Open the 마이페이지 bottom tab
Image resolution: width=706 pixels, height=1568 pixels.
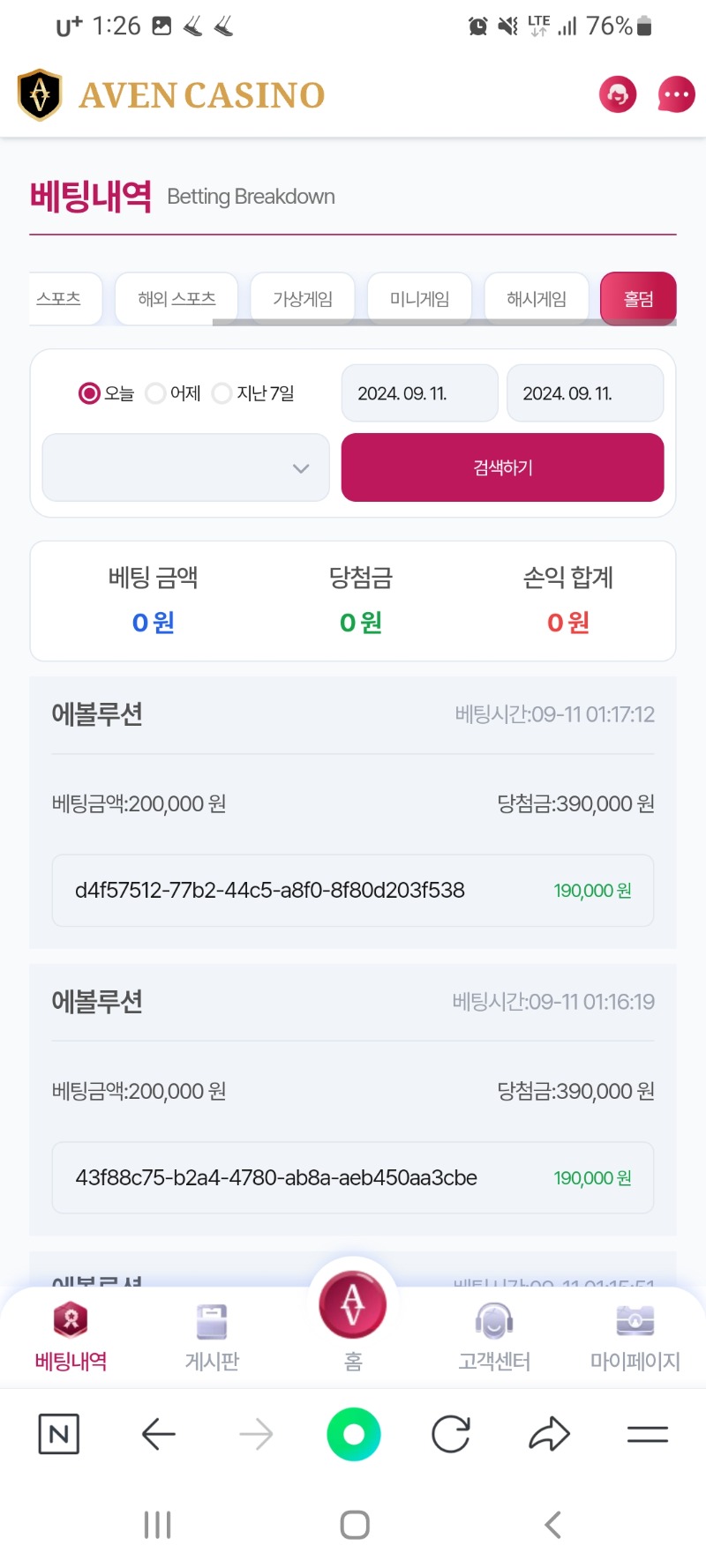(x=635, y=1337)
